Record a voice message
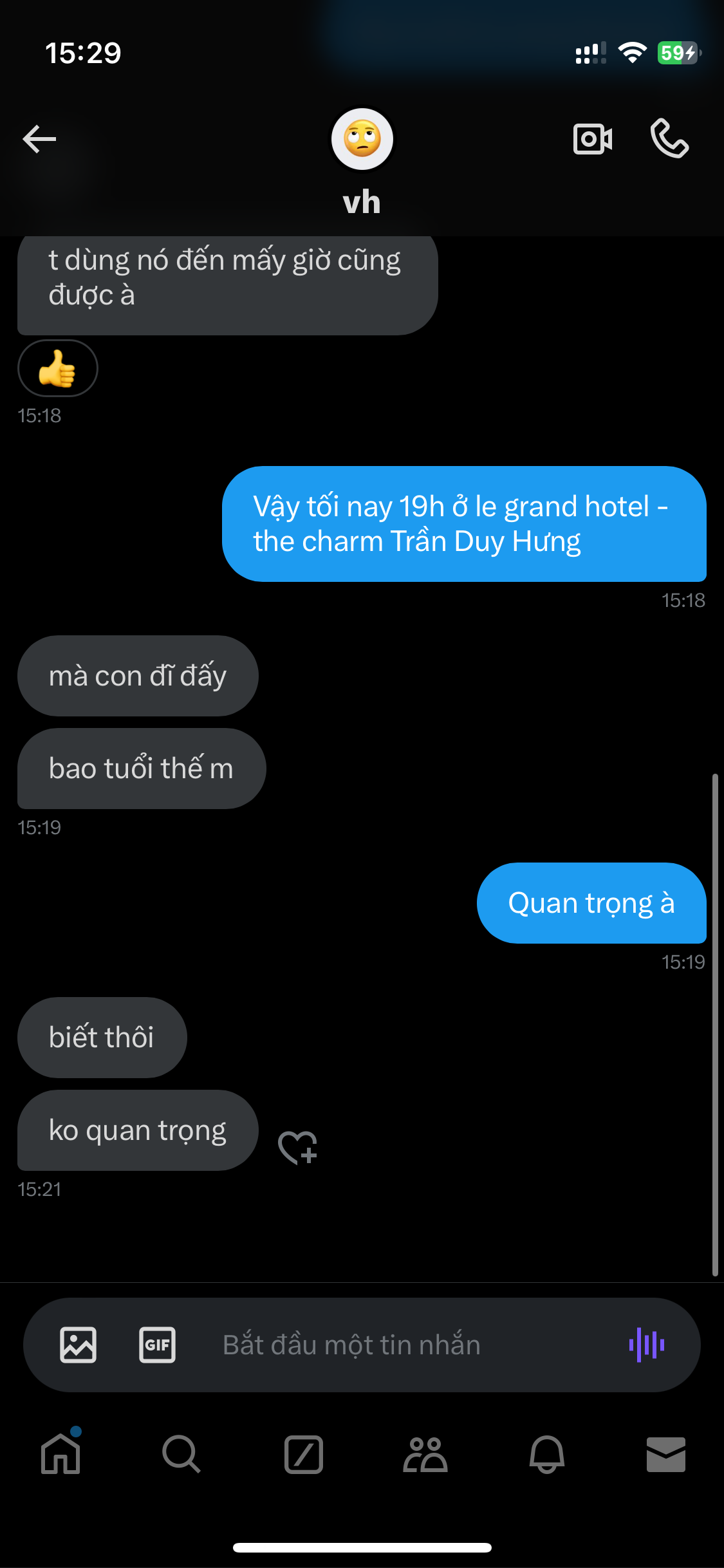This screenshot has height=1568, width=724. 647,1345
